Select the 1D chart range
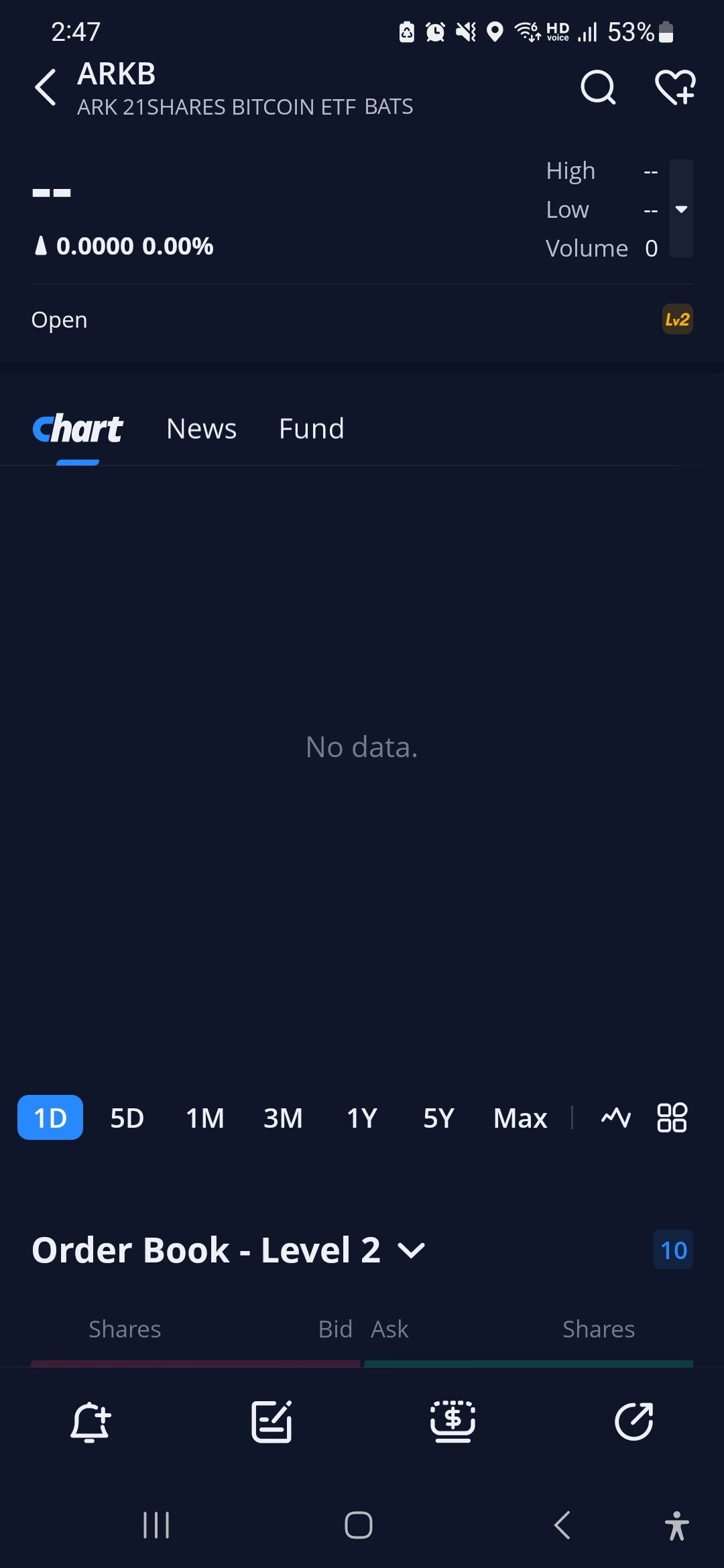The width and height of the screenshot is (724, 1568). (50, 1118)
